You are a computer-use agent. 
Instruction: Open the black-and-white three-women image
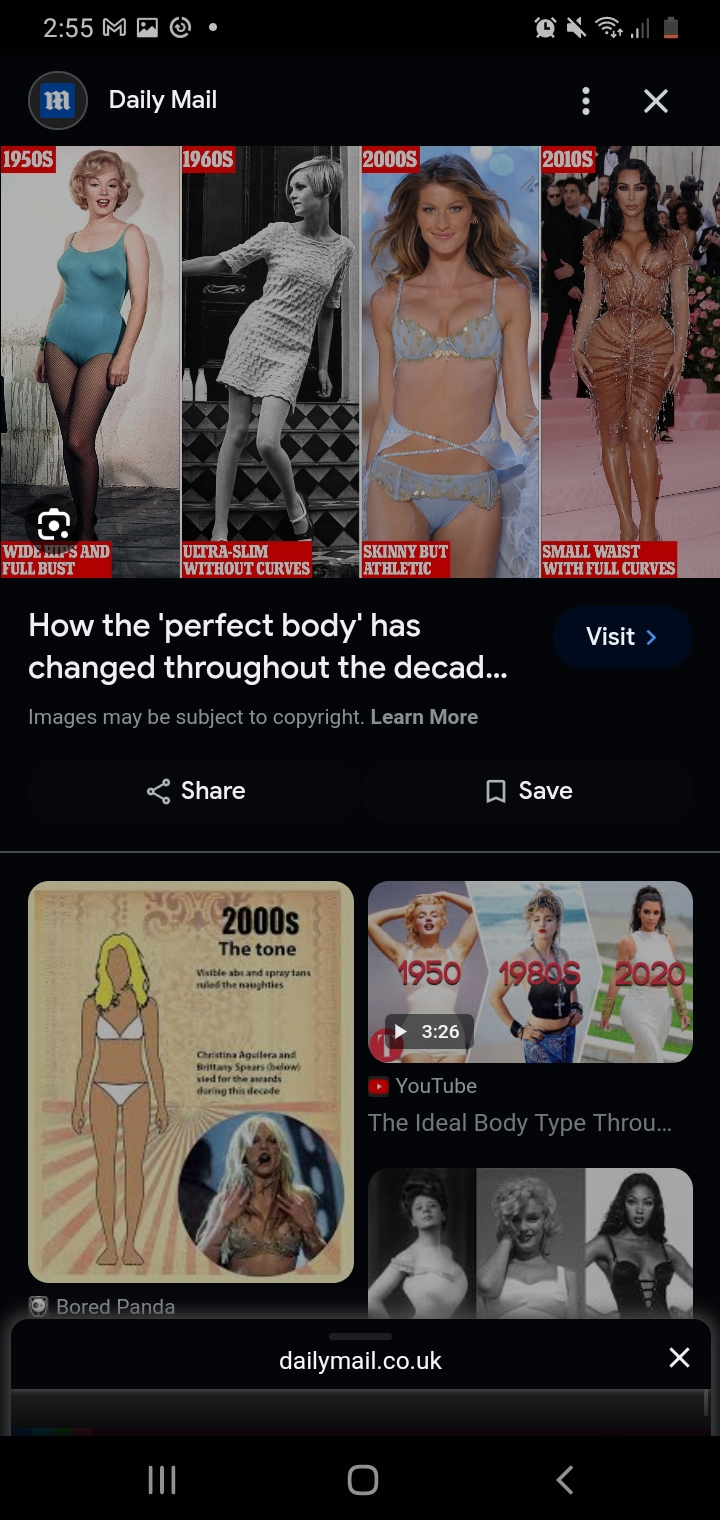530,1243
